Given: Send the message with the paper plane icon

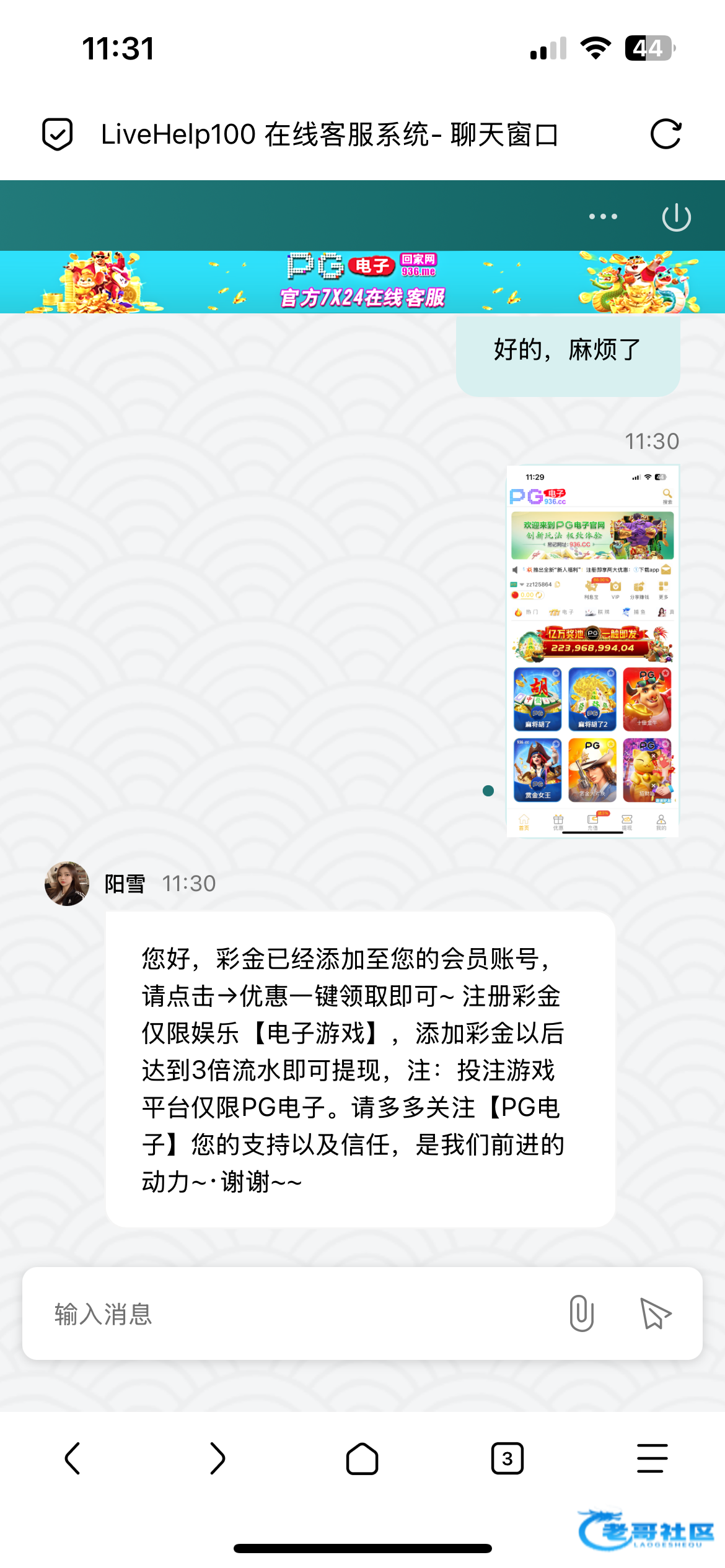Looking at the screenshot, I should (655, 1313).
